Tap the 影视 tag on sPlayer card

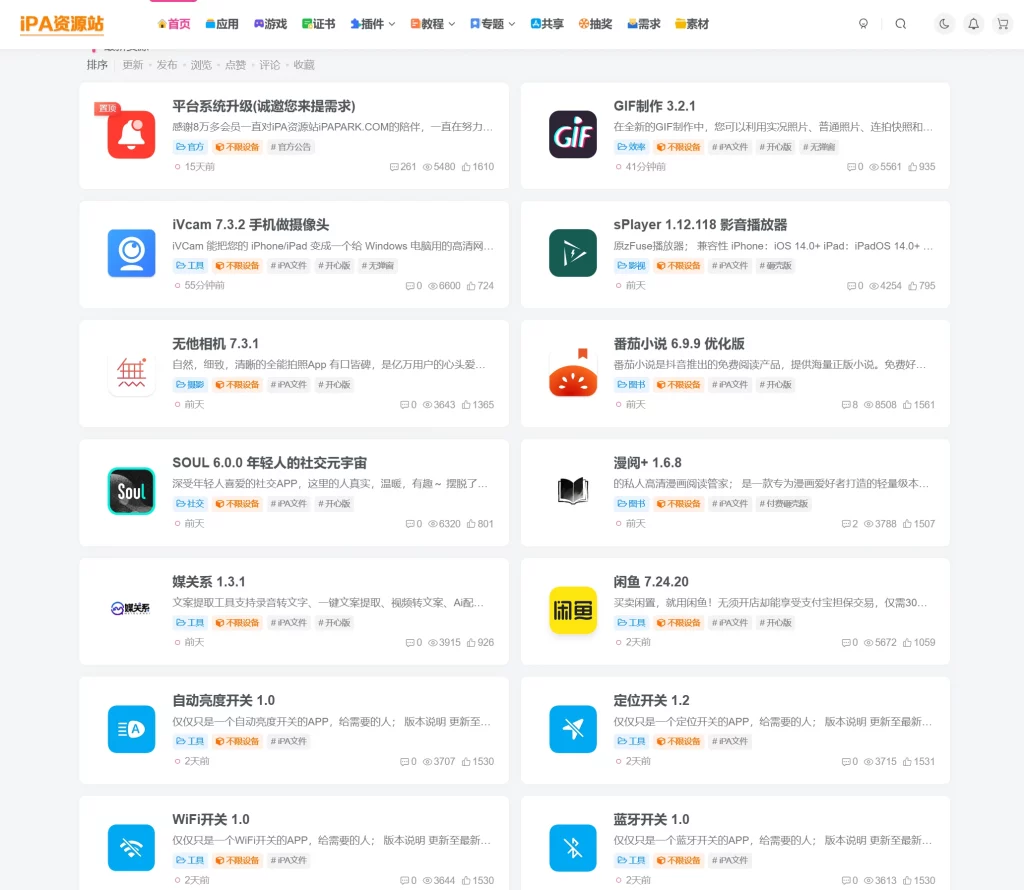[631, 266]
